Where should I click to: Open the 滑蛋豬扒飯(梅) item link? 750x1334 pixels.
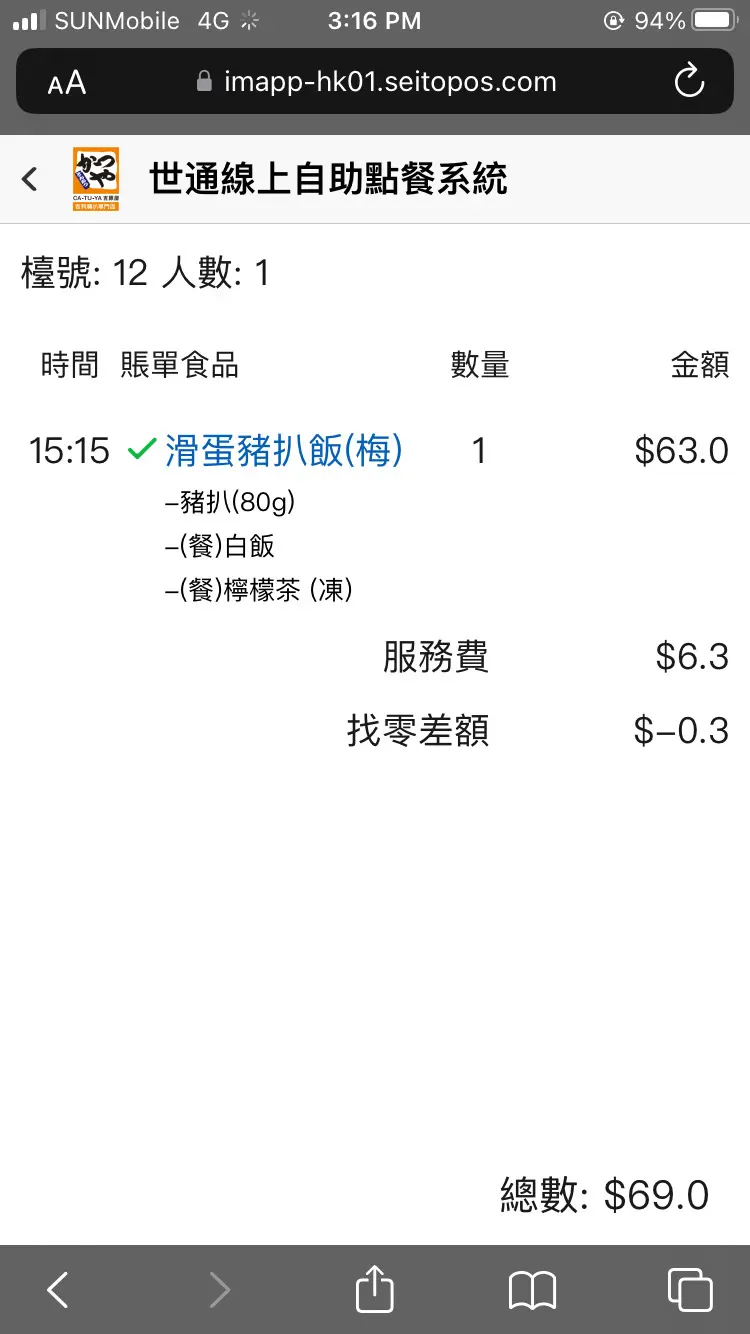coord(284,451)
